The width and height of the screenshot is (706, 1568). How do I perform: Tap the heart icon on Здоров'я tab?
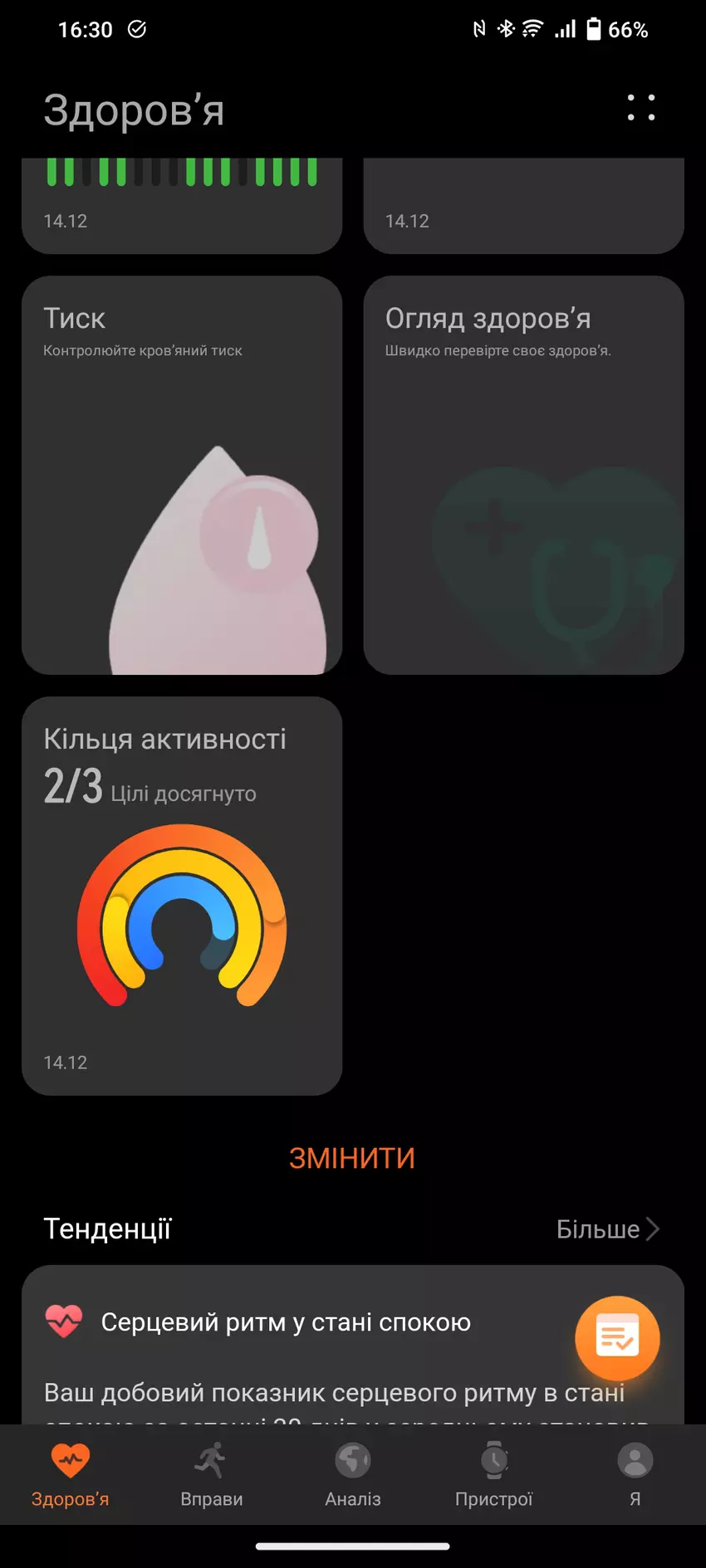coord(71,1458)
